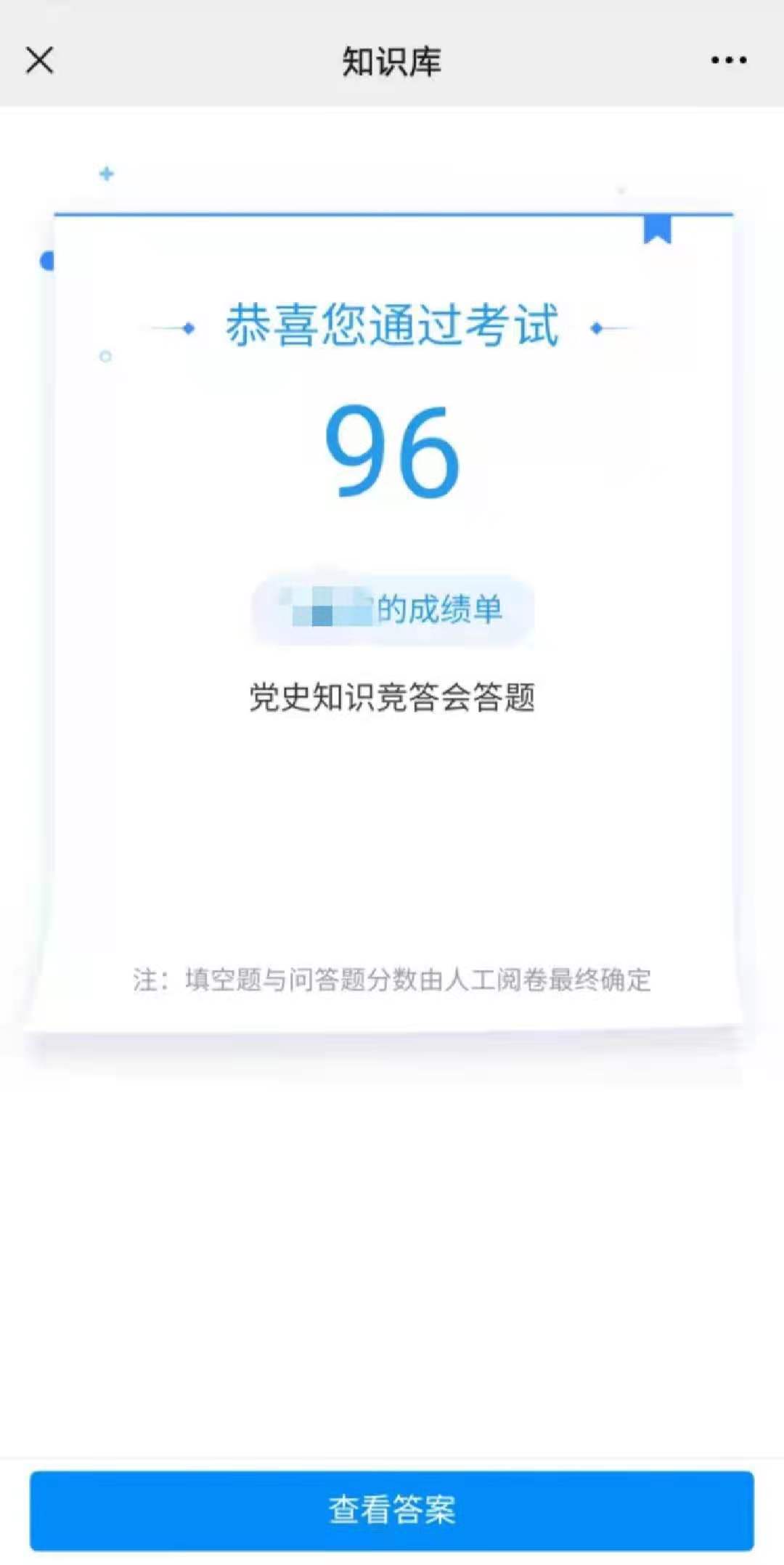Tap 查看答案 to view answers
Viewport: 784px width, 1565px height.
click(x=392, y=1510)
